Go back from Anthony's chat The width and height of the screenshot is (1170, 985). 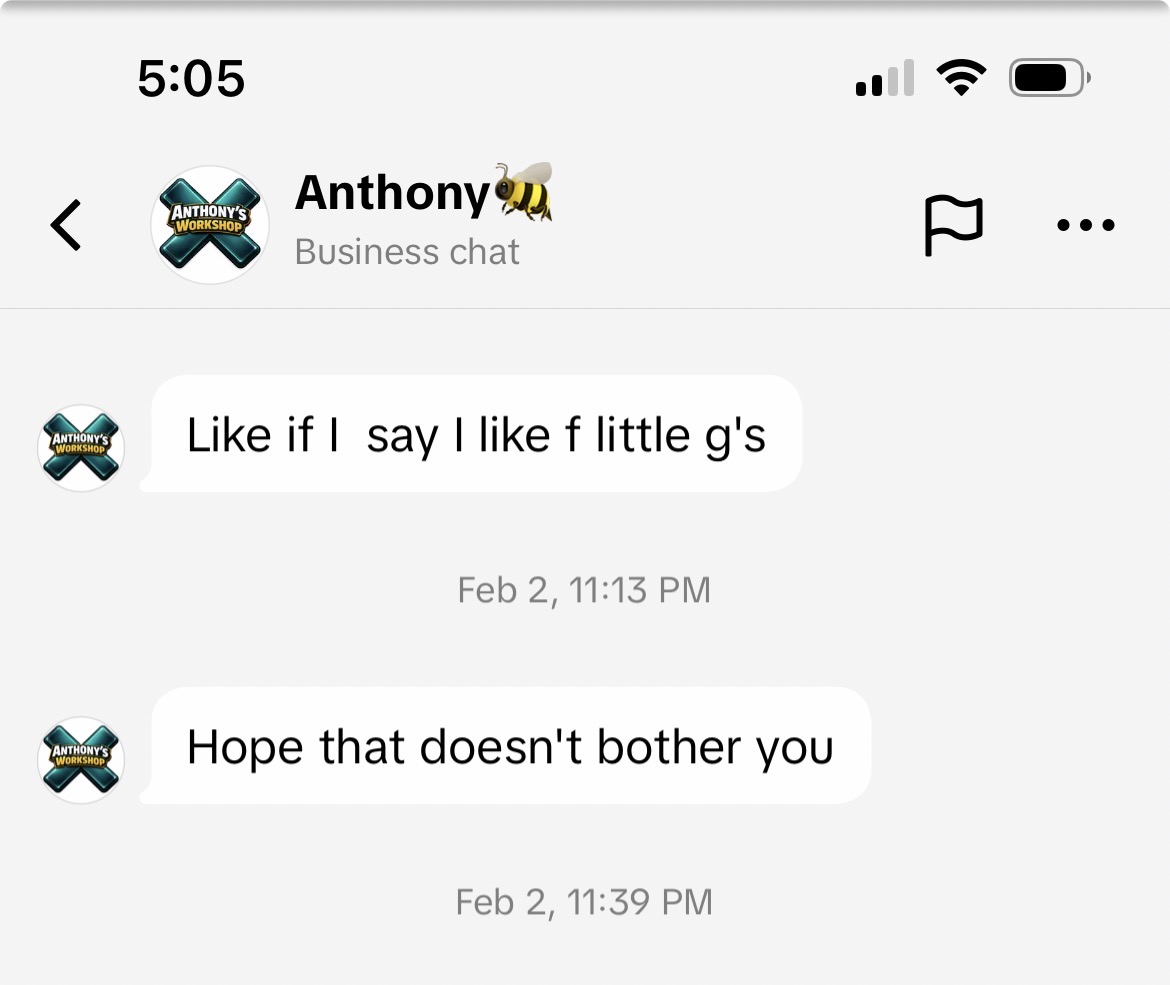click(67, 224)
